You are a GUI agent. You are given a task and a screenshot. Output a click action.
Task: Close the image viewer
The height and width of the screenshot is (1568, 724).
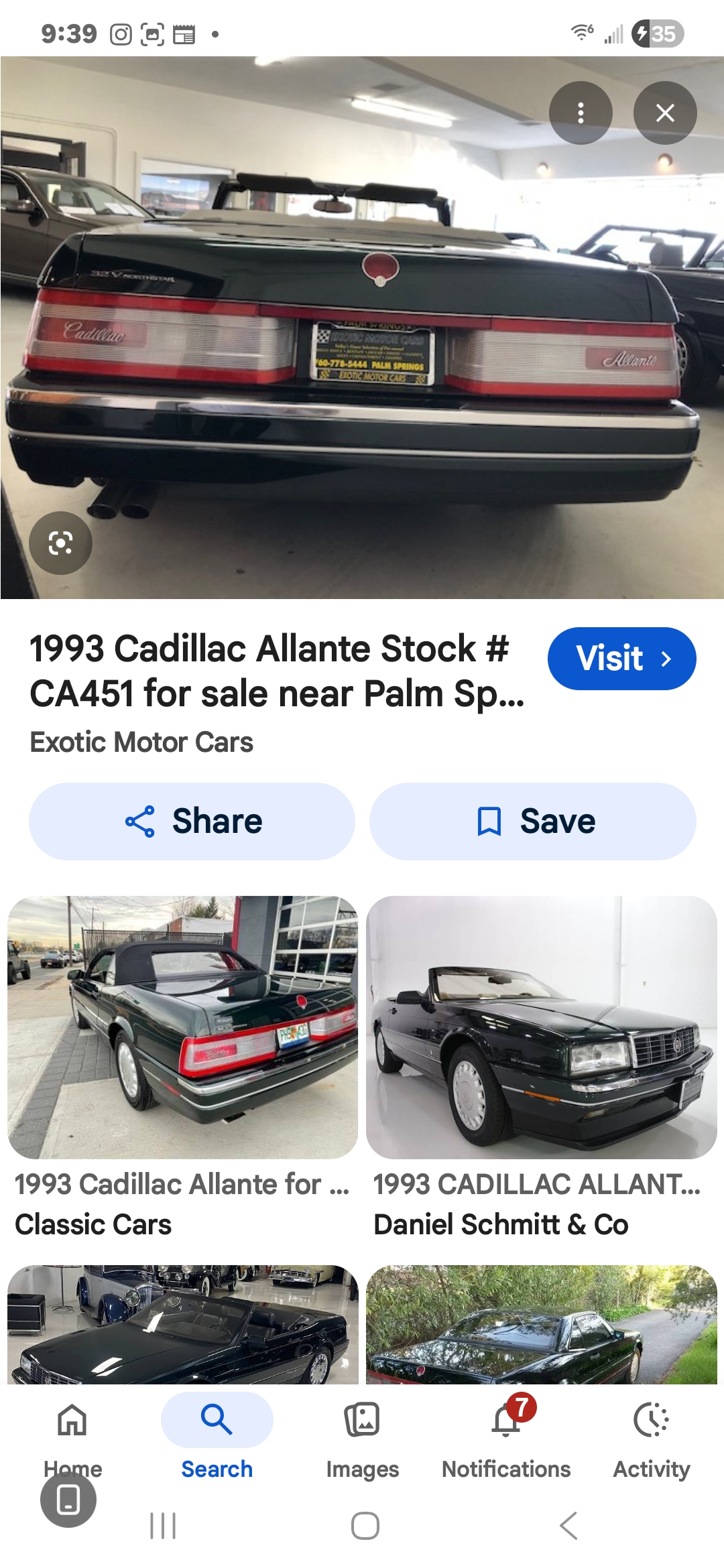click(x=664, y=113)
